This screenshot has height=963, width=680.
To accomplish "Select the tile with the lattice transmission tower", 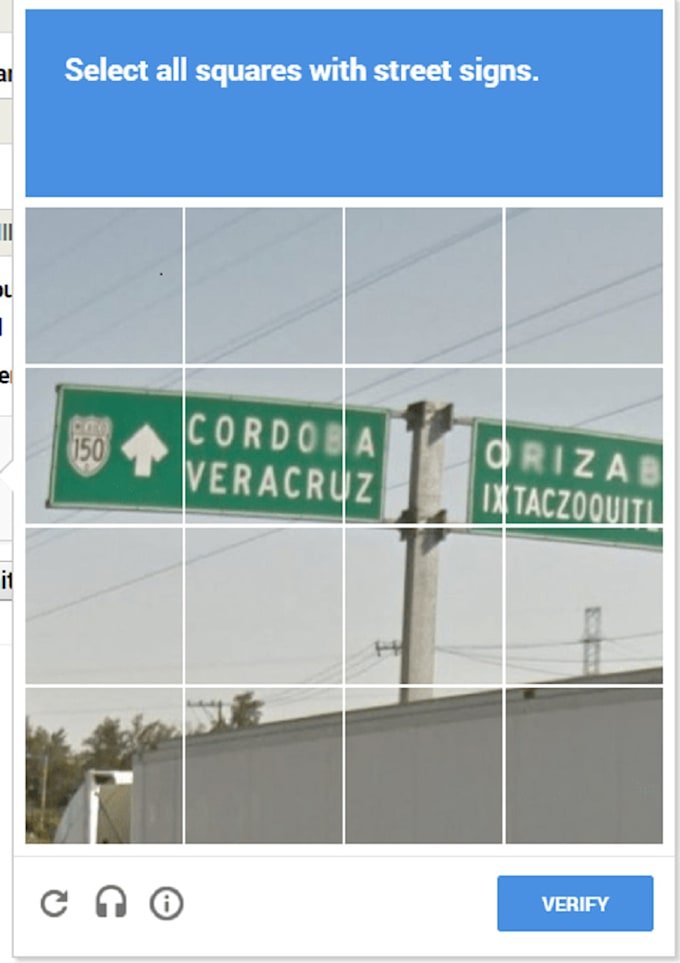I will [x=584, y=605].
